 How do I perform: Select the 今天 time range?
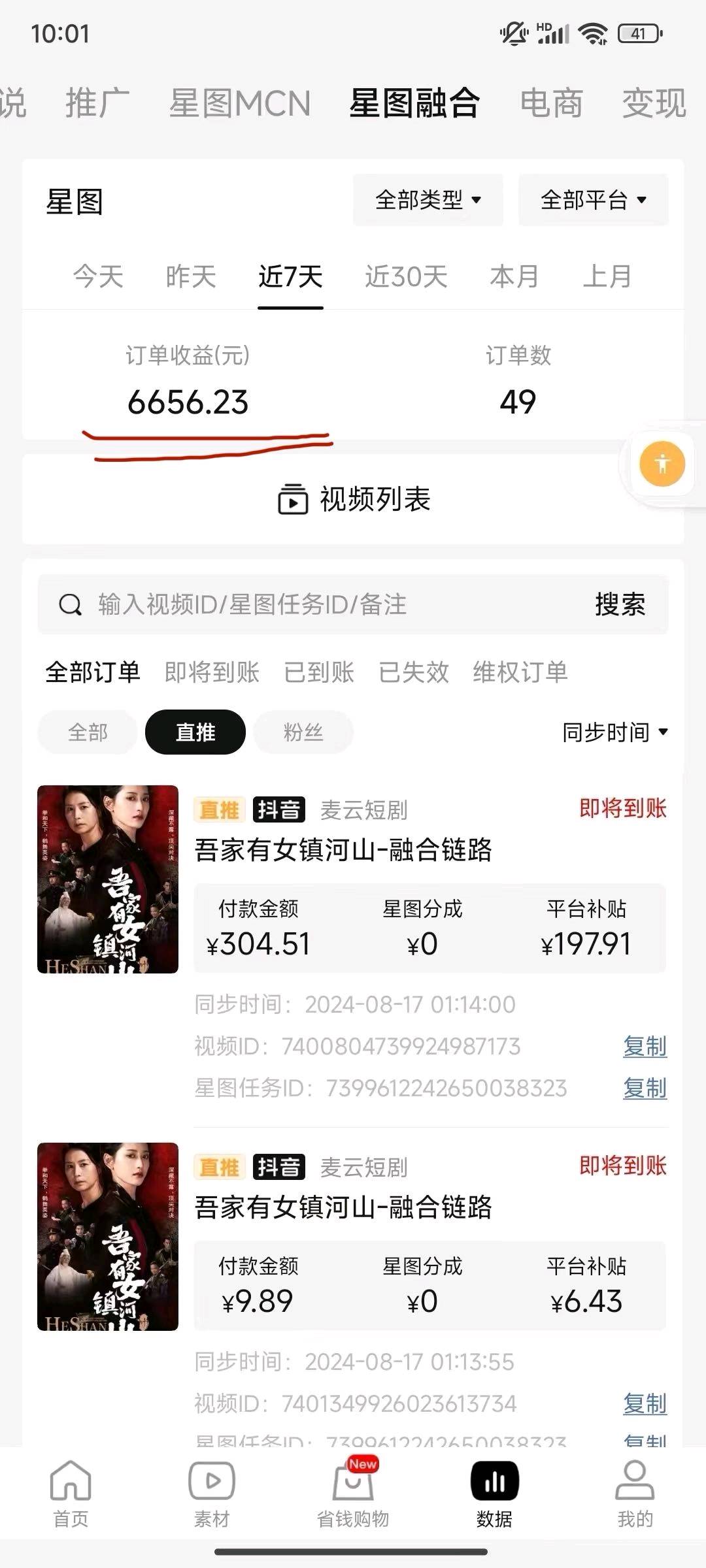98,276
